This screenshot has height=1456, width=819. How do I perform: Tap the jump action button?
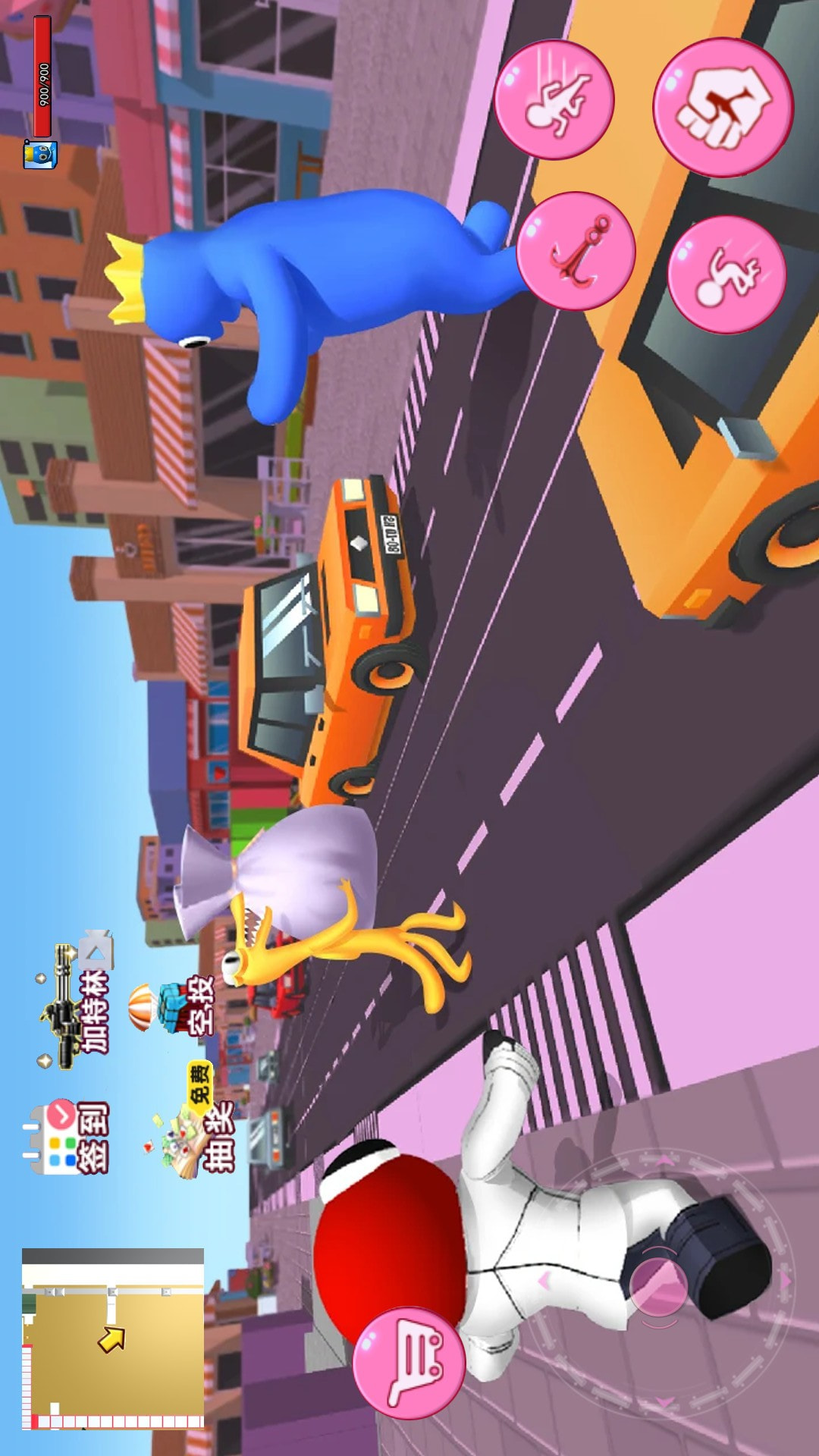coord(554,100)
